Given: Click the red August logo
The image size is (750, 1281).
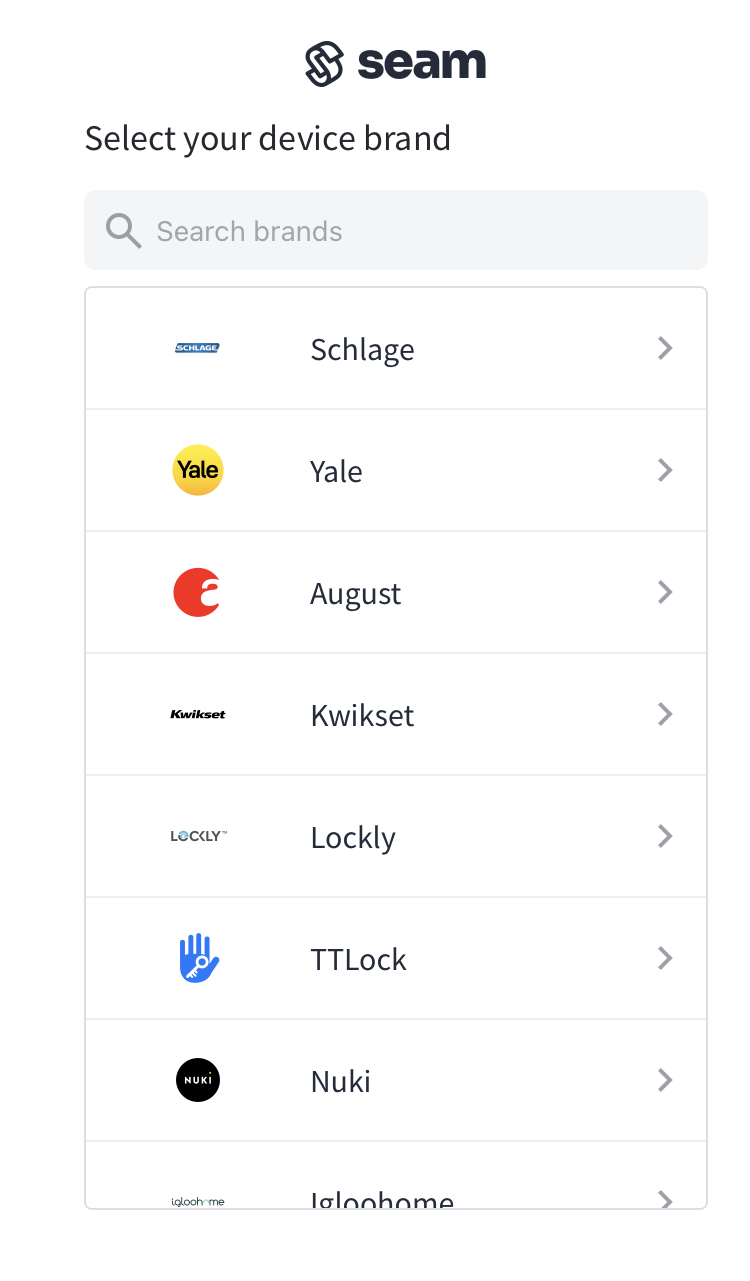Looking at the screenshot, I should click(x=197, y=592).
